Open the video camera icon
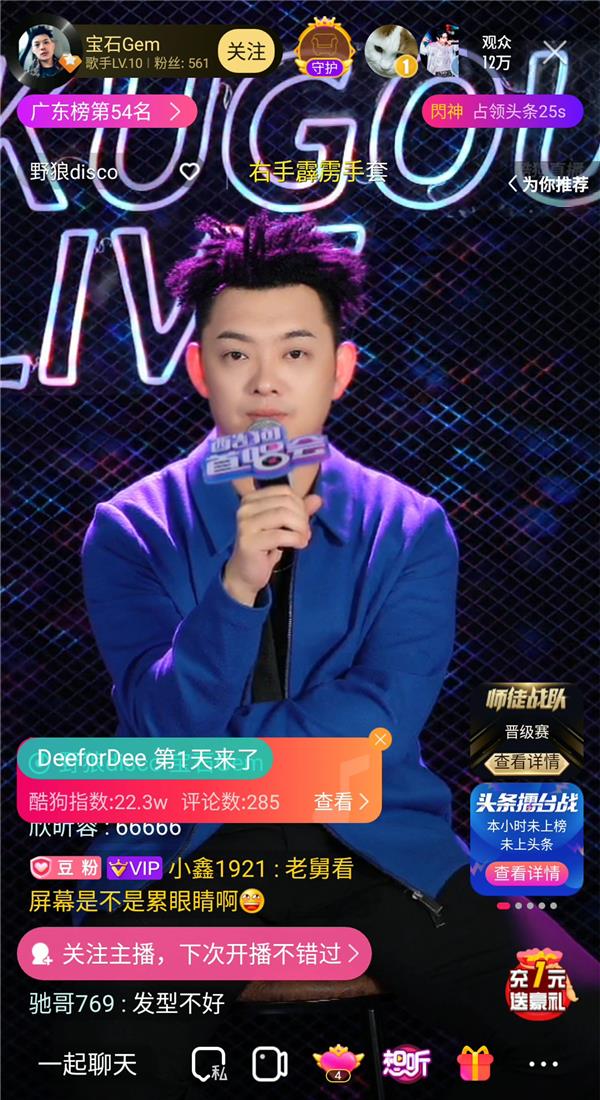The height and width of the screenshot is (1100, 600). (270, 1064)
